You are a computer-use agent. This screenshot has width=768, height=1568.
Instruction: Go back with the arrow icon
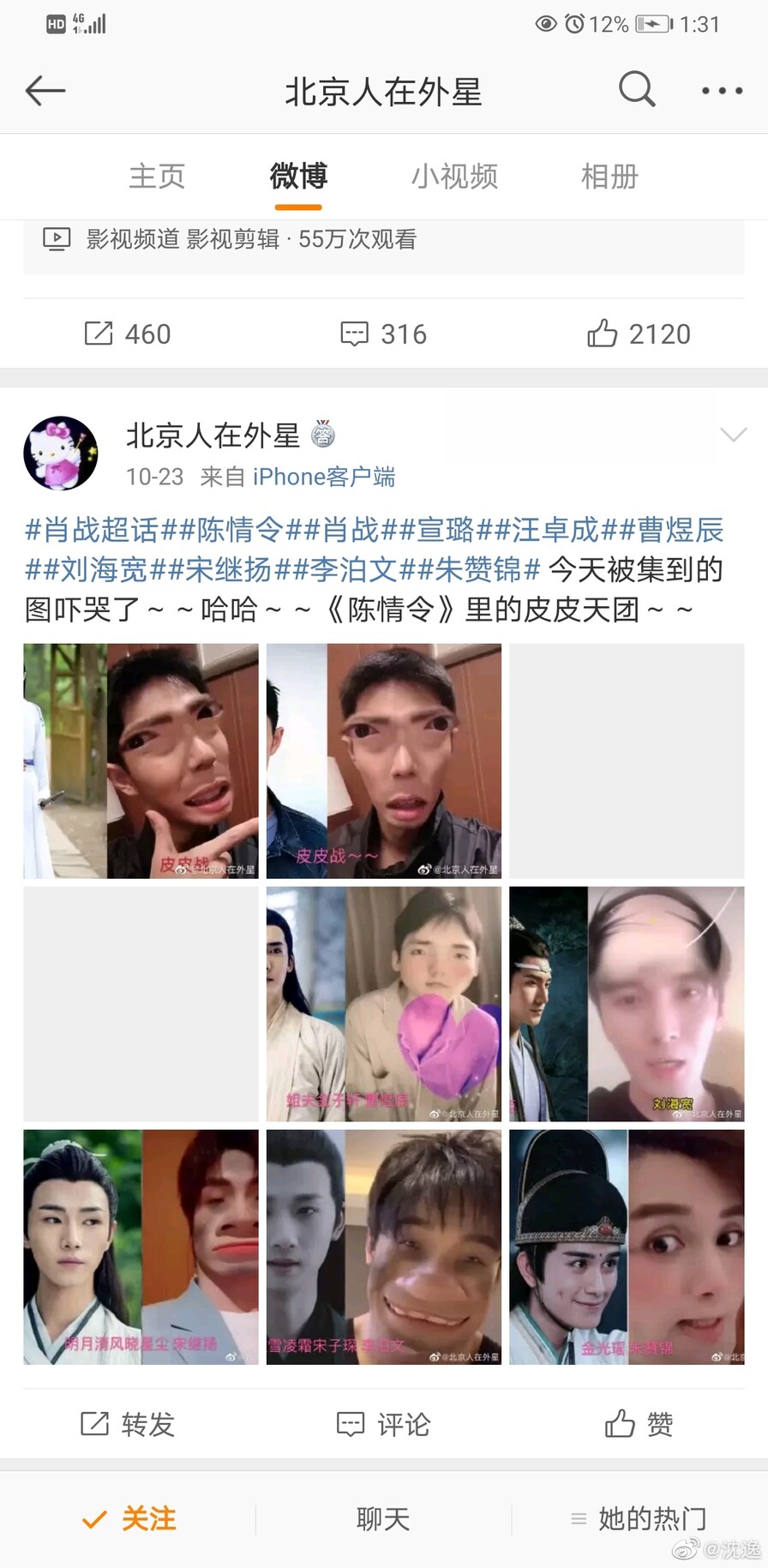click(x=45, y=90)
